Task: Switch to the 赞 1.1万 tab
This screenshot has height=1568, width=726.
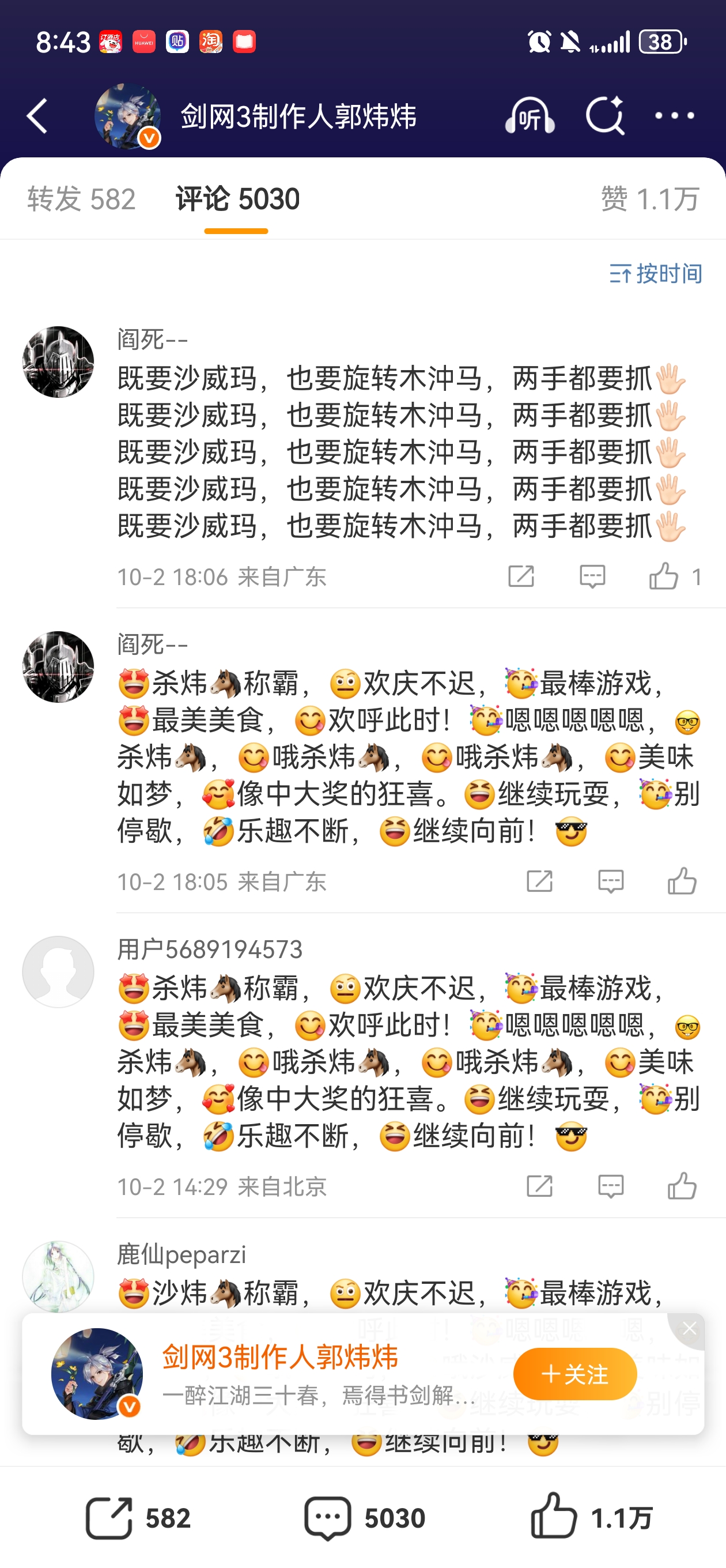Action: (x=650, y=199)
